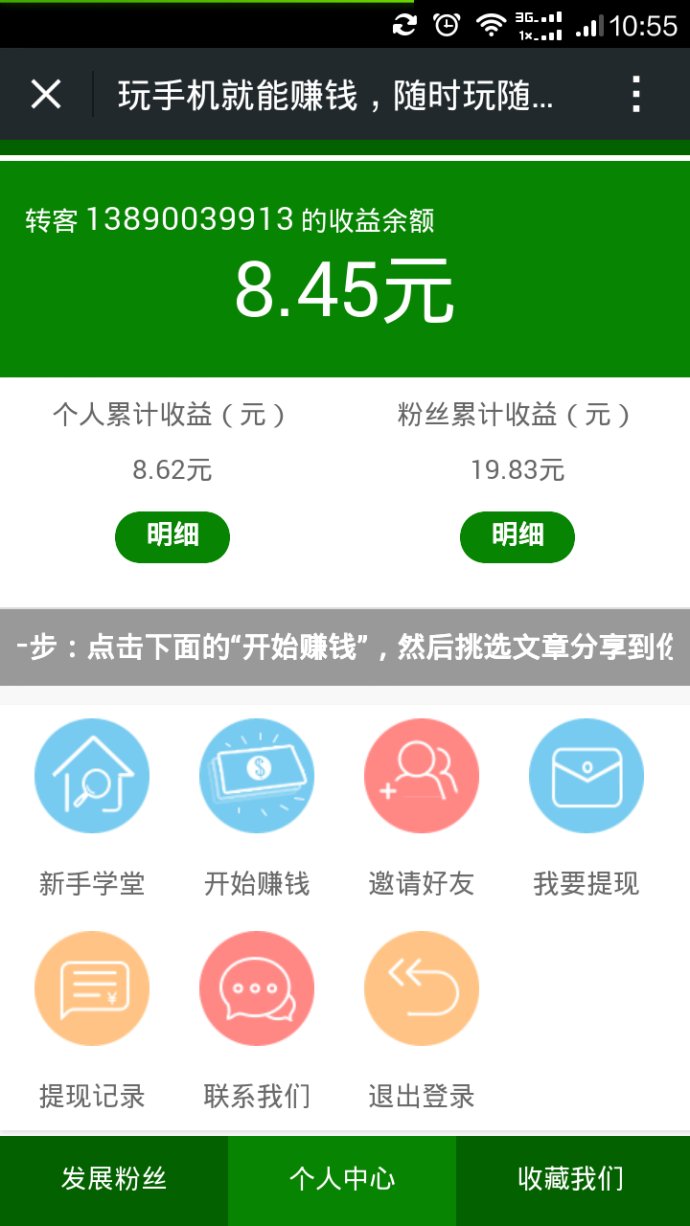View 明细 under 个人累计收益
This screenshot has height=1226, width=690.
[x=172, y=536]
